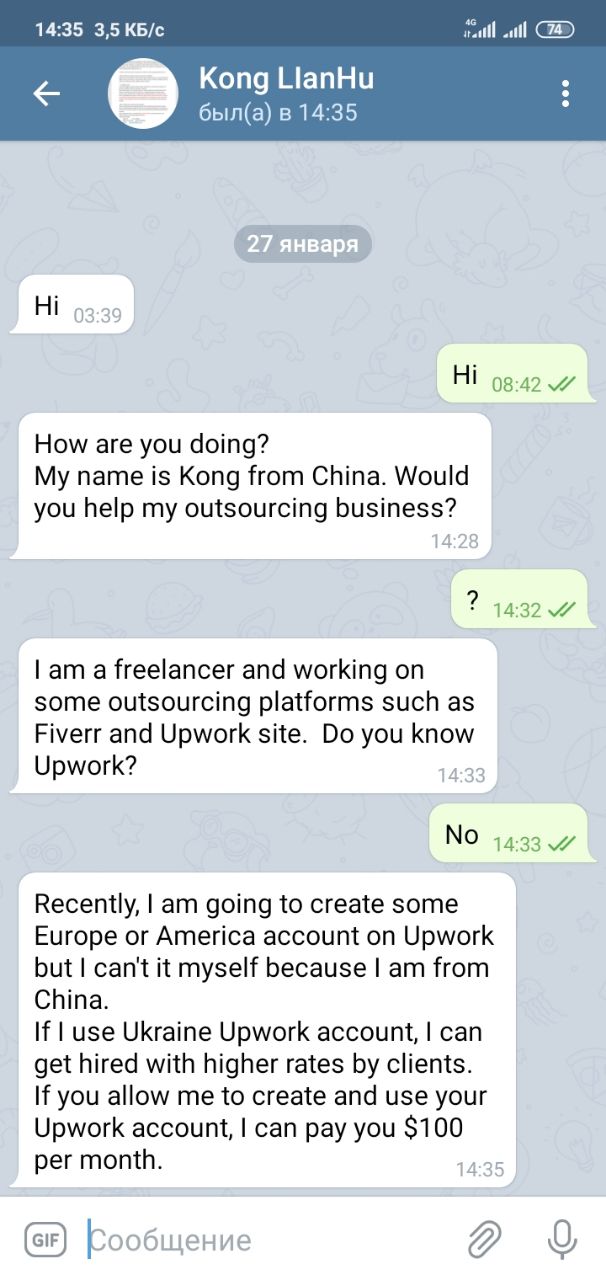Screen dimensions: 606x1280
Task: Open Kong LIanHu's profile picture
Action: coord(143,94)
